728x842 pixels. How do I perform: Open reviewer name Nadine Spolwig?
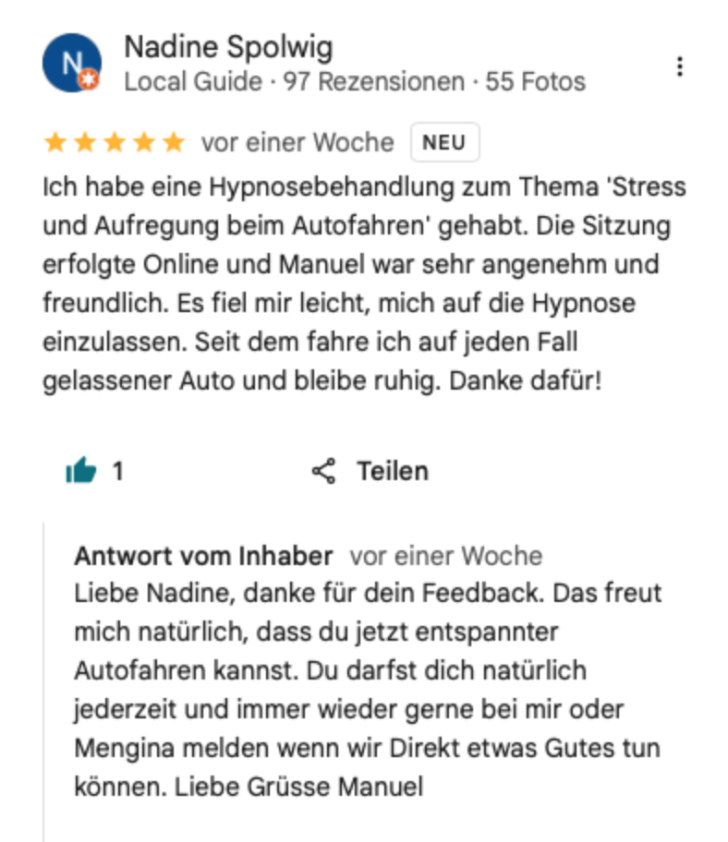pos(228,46)
